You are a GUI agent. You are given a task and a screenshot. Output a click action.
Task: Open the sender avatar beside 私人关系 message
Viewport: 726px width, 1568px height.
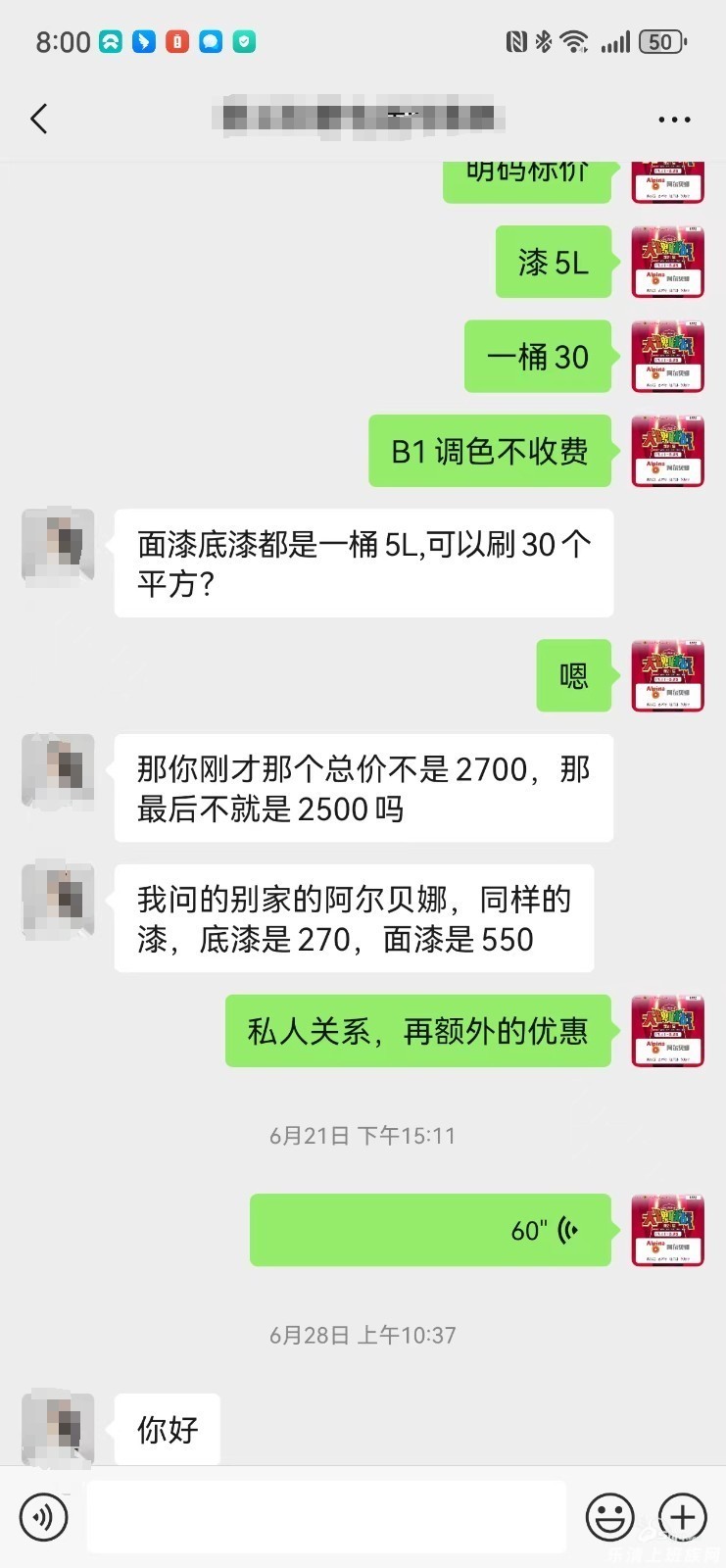point(667,1030)
